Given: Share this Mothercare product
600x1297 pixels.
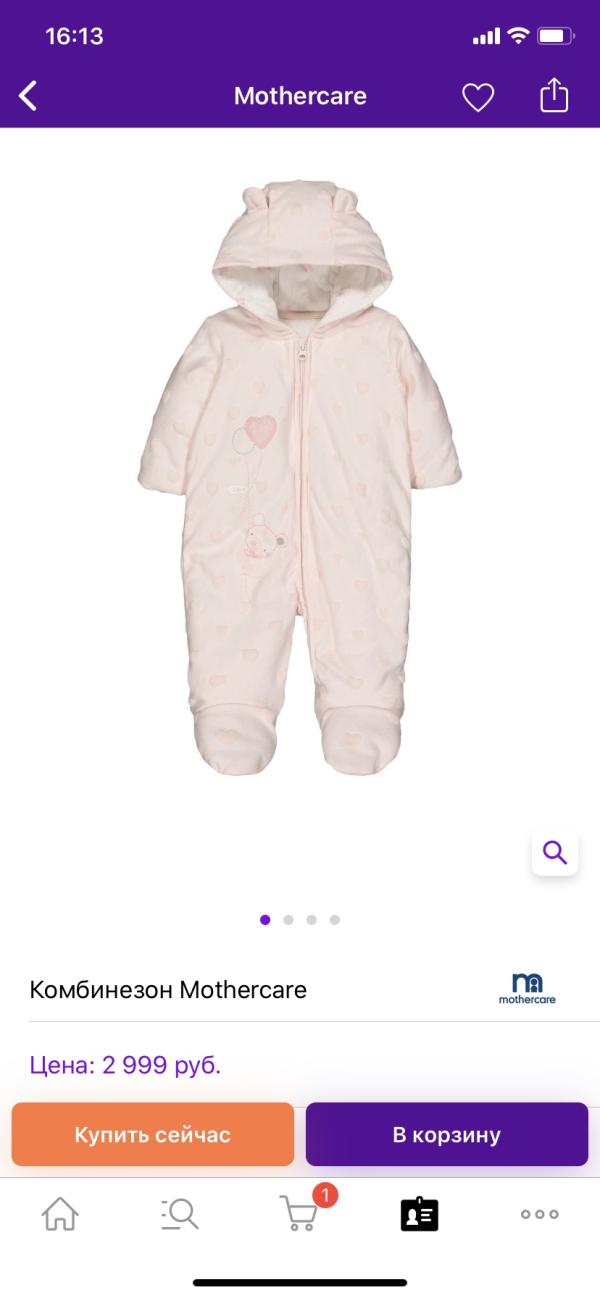Looking at the screenshot, I should tap(554, 96).
